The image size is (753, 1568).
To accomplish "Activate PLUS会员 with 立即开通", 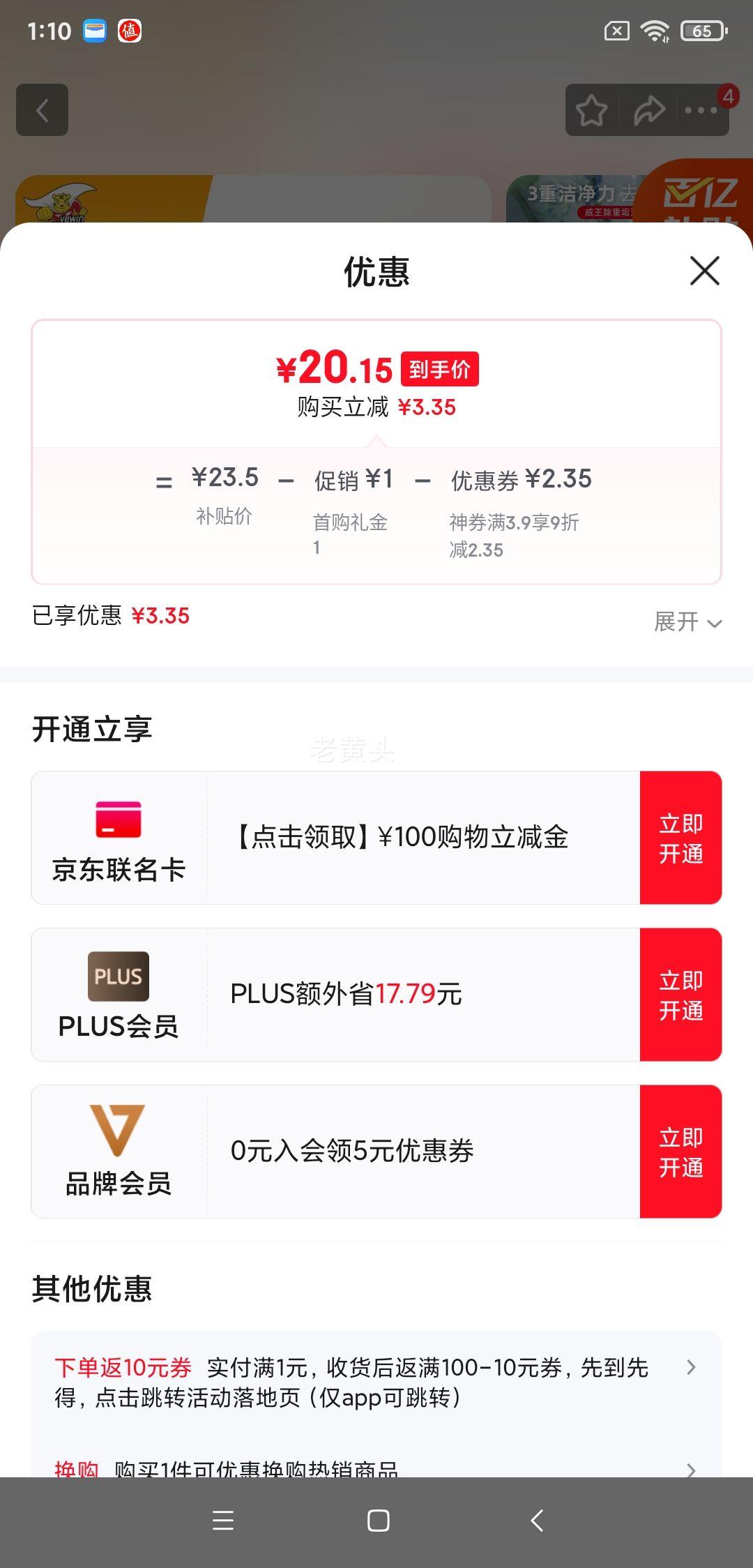I will (680, 995).
